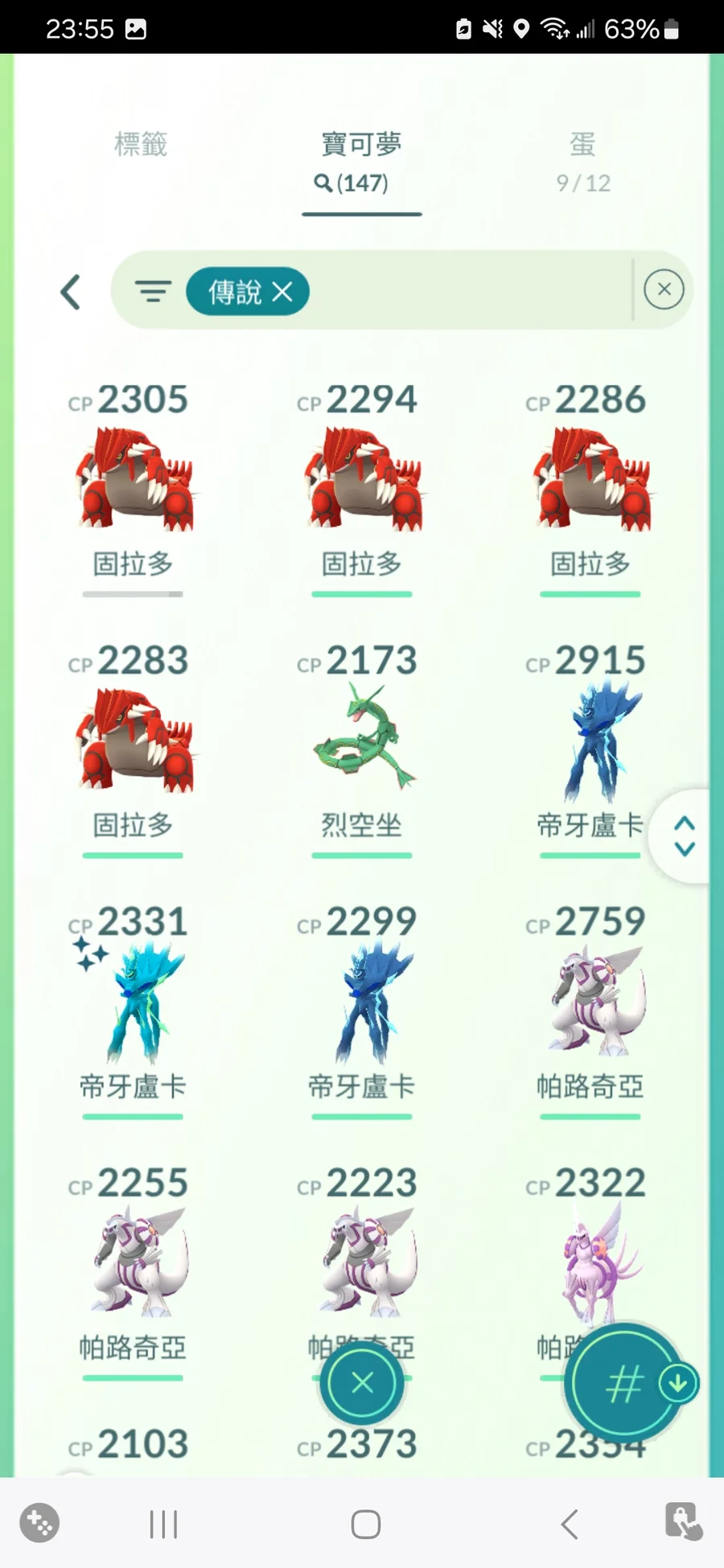Open the filter options icon
Screen dimensions: 724x1568
[x=153, y=291]
